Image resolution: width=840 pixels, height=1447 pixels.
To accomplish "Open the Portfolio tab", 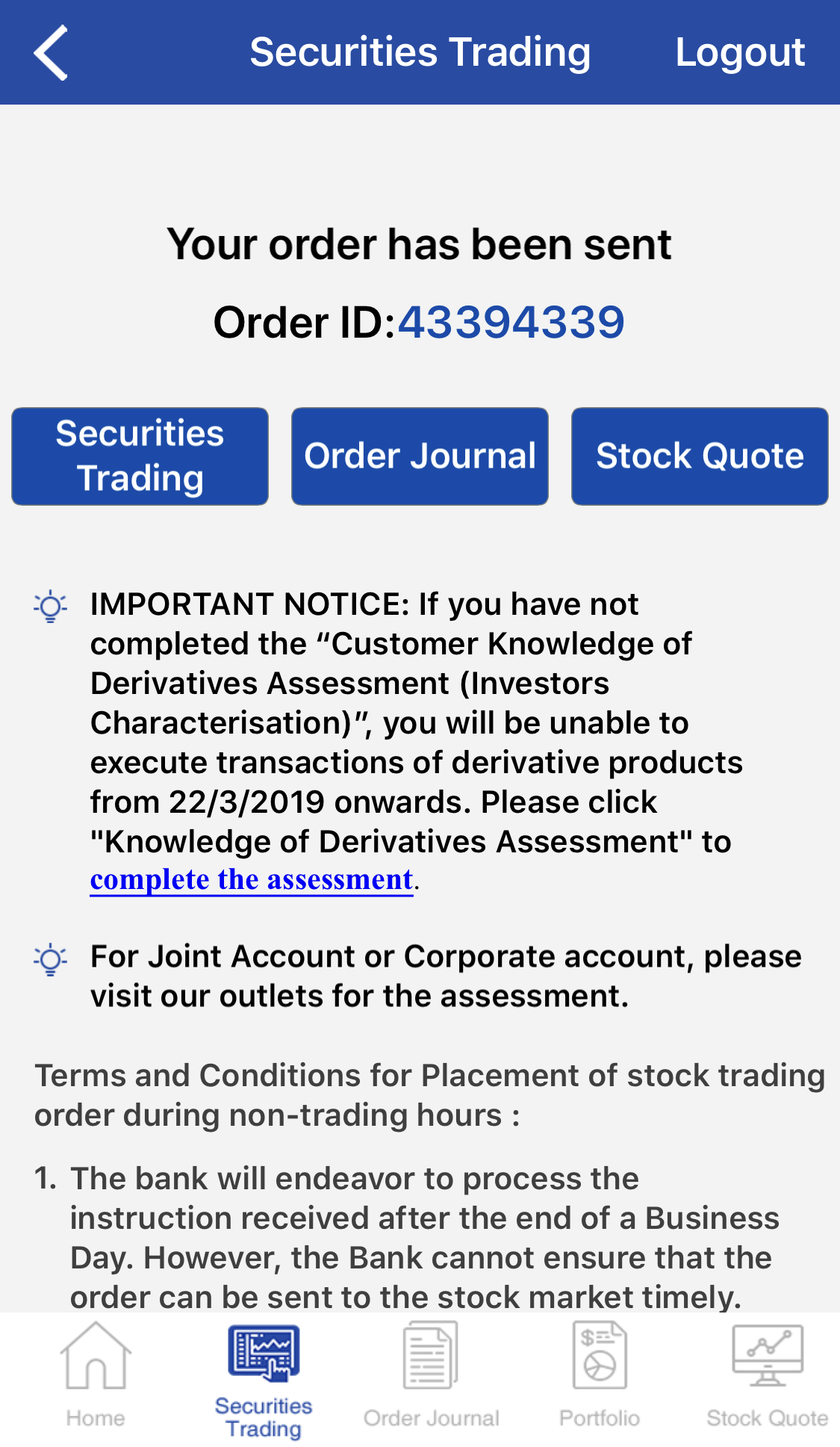I will (600, 1376).
